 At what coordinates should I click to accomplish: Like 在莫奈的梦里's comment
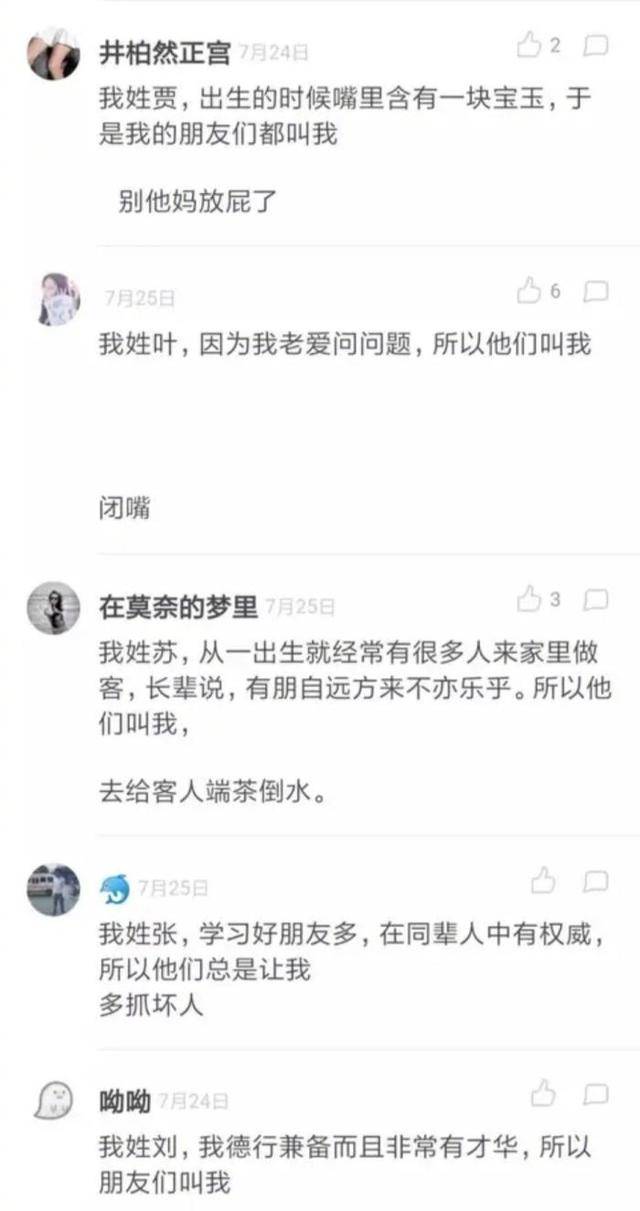click(528, 599)
